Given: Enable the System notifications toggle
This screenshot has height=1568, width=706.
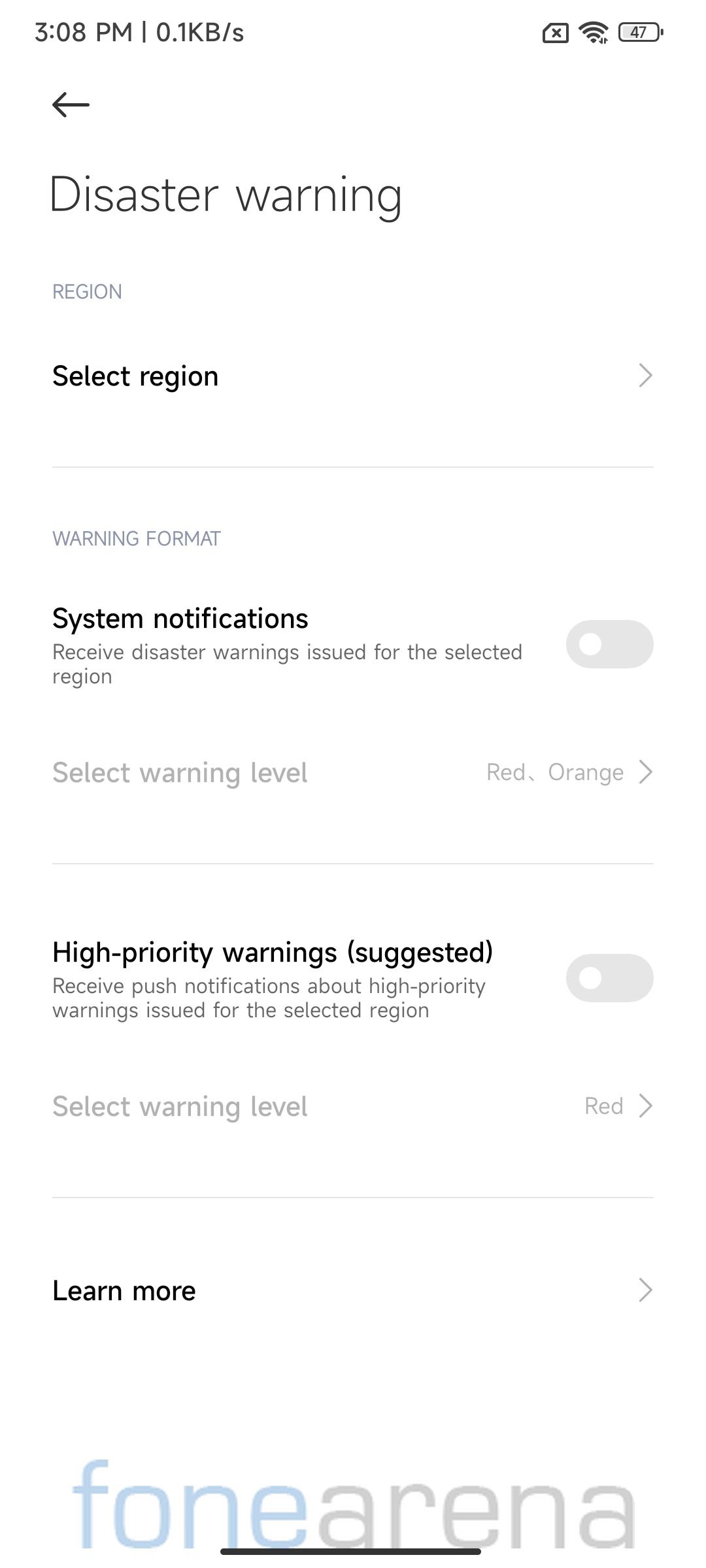Looking at the screenshot, I should click(x=609, y=644).
